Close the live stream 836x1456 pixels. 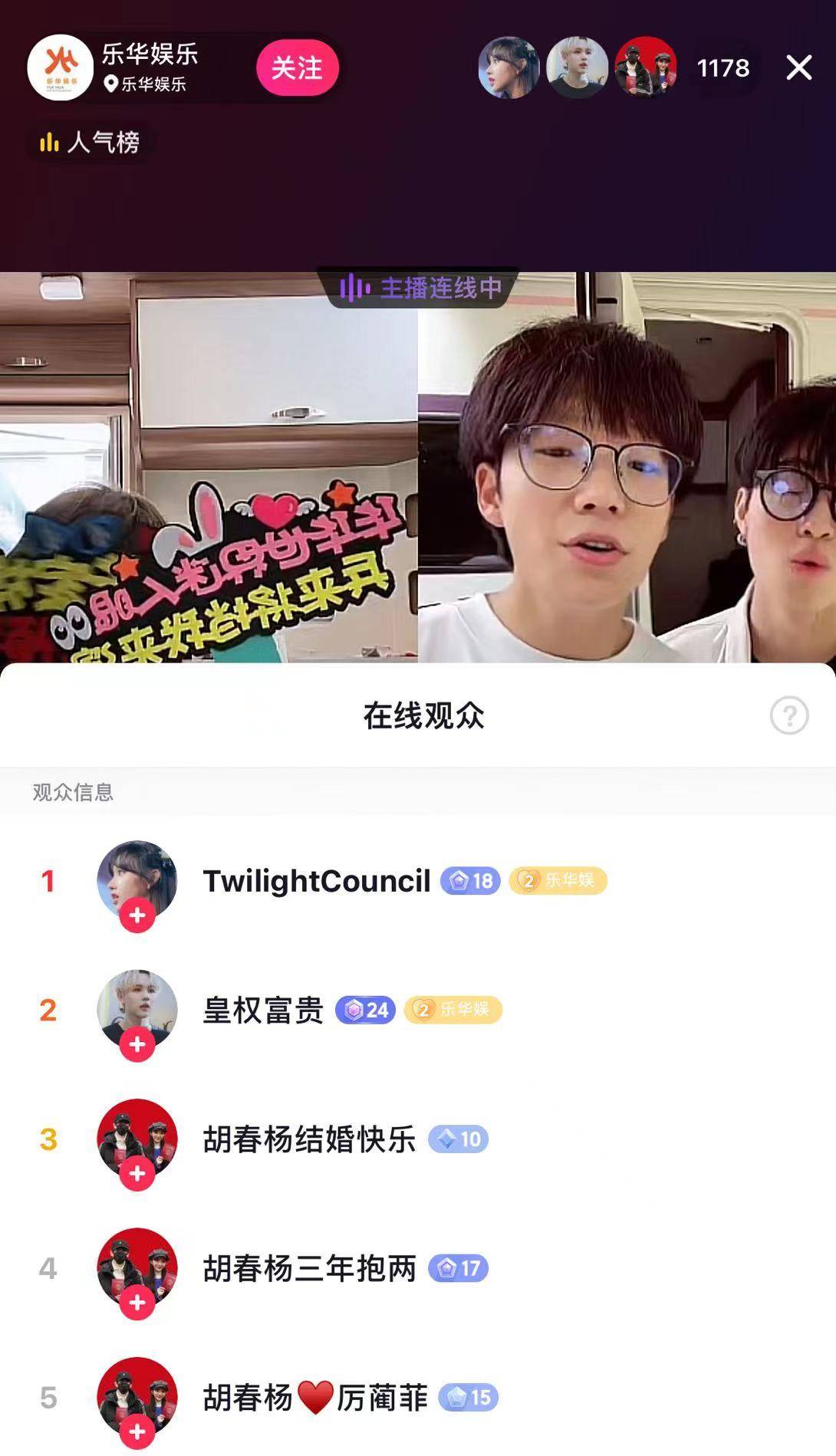tap(798, 67)
